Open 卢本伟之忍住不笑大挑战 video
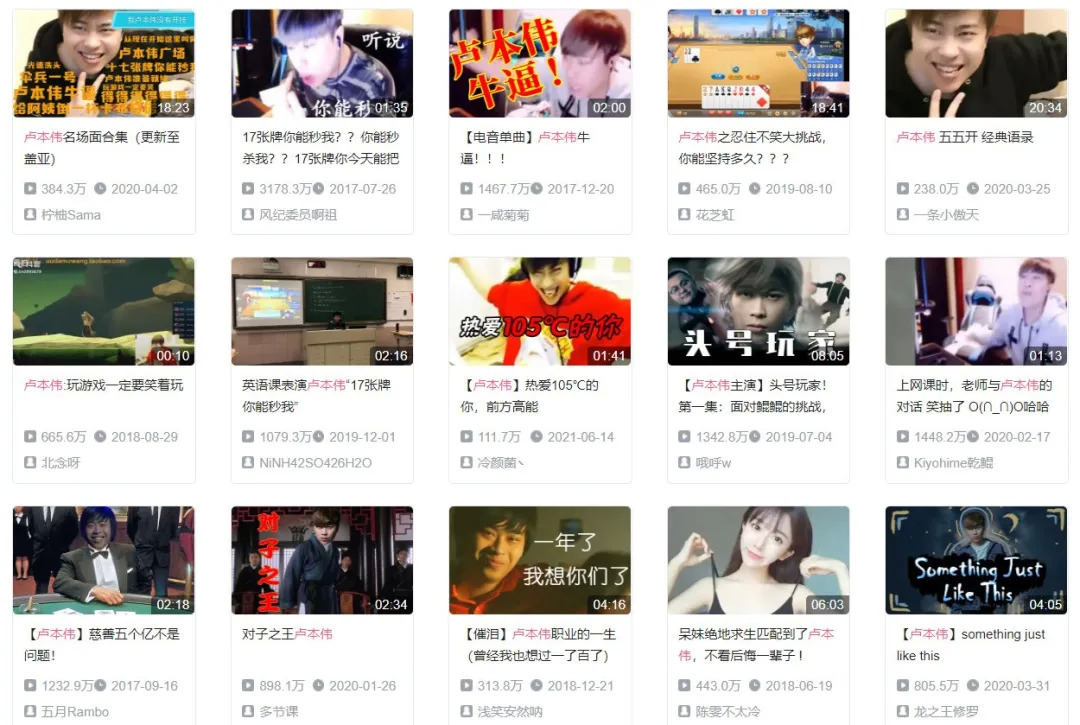Screen dimensions: 1080x725 tap(758, 64)
